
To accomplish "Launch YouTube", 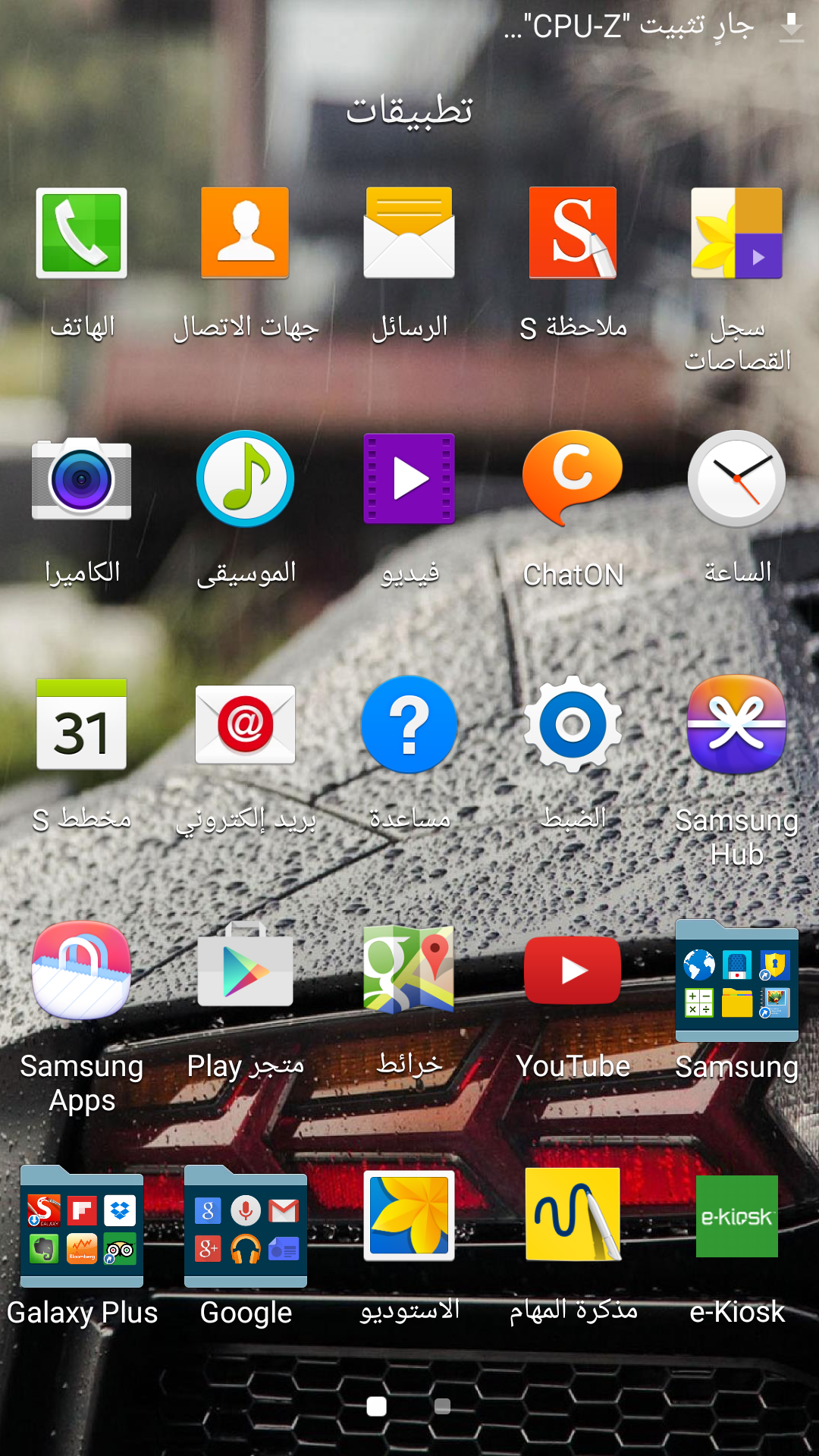I will 573,971.
